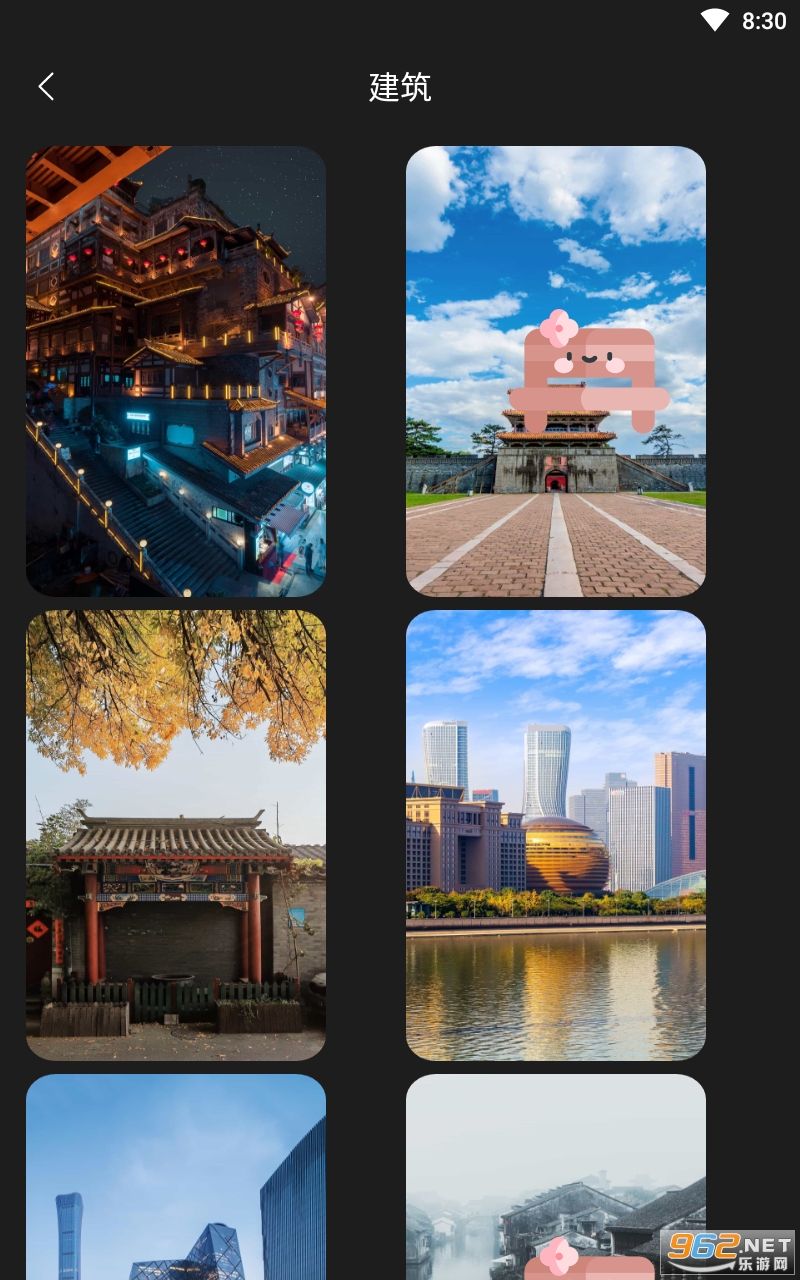Select the autumn tree temple gate wallpaper
This screenshot has height=1280, width=800.
[176, 835]
